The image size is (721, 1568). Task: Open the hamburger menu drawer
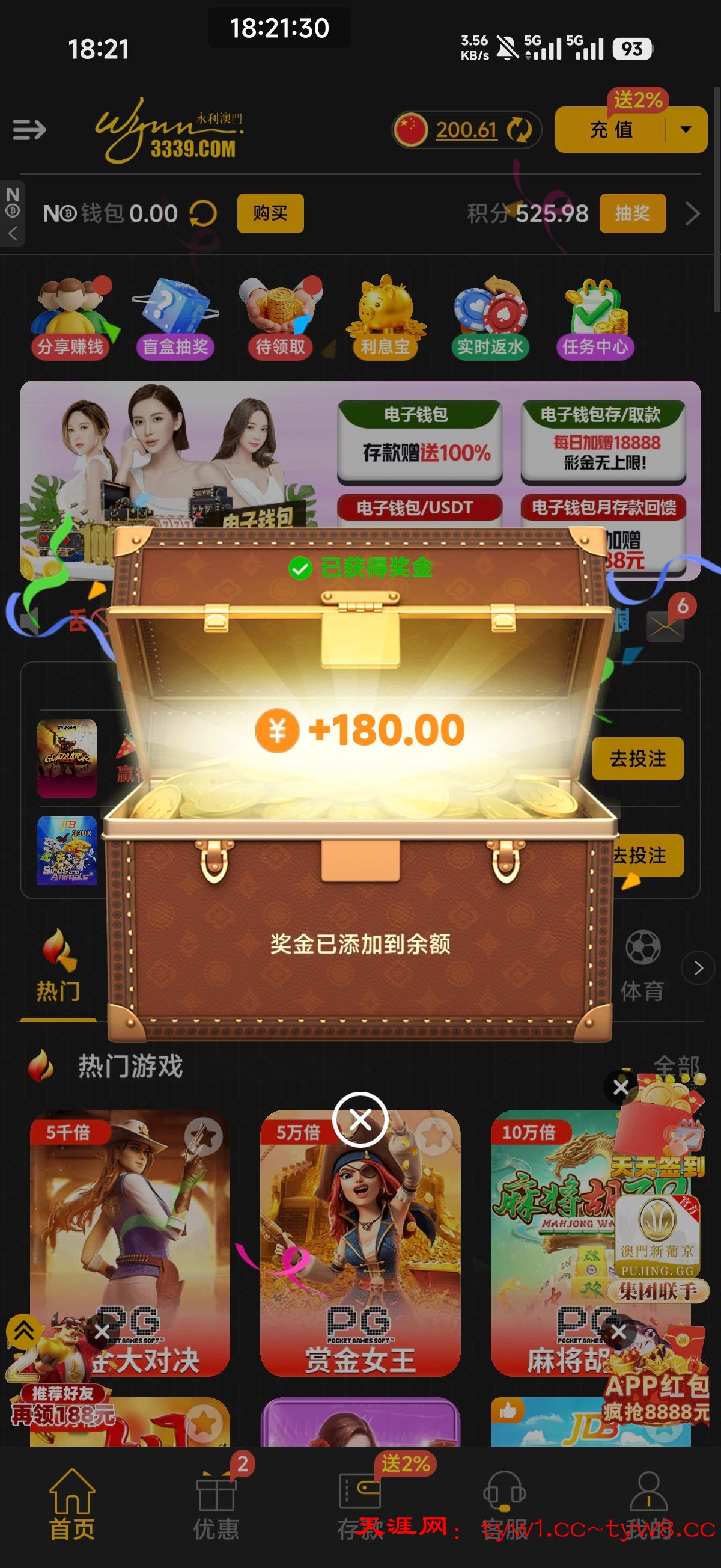pos(29,130)
